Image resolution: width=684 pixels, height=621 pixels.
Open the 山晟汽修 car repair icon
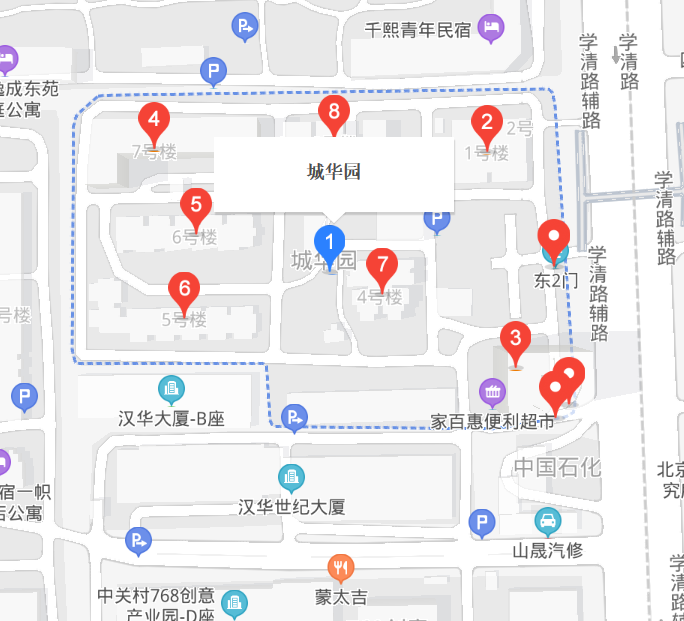547,521
